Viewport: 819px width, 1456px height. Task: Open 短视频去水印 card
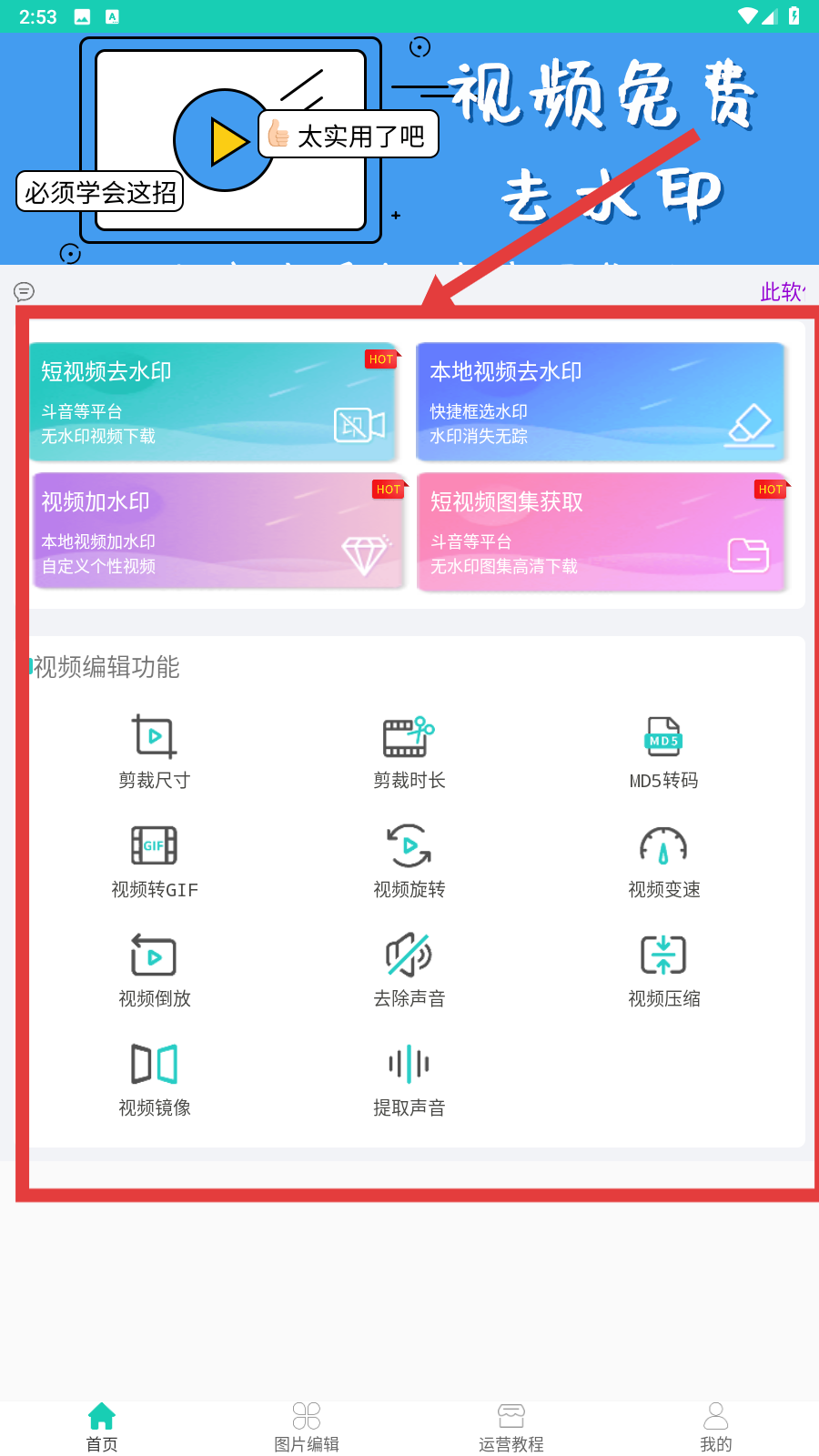coord(214,401)
